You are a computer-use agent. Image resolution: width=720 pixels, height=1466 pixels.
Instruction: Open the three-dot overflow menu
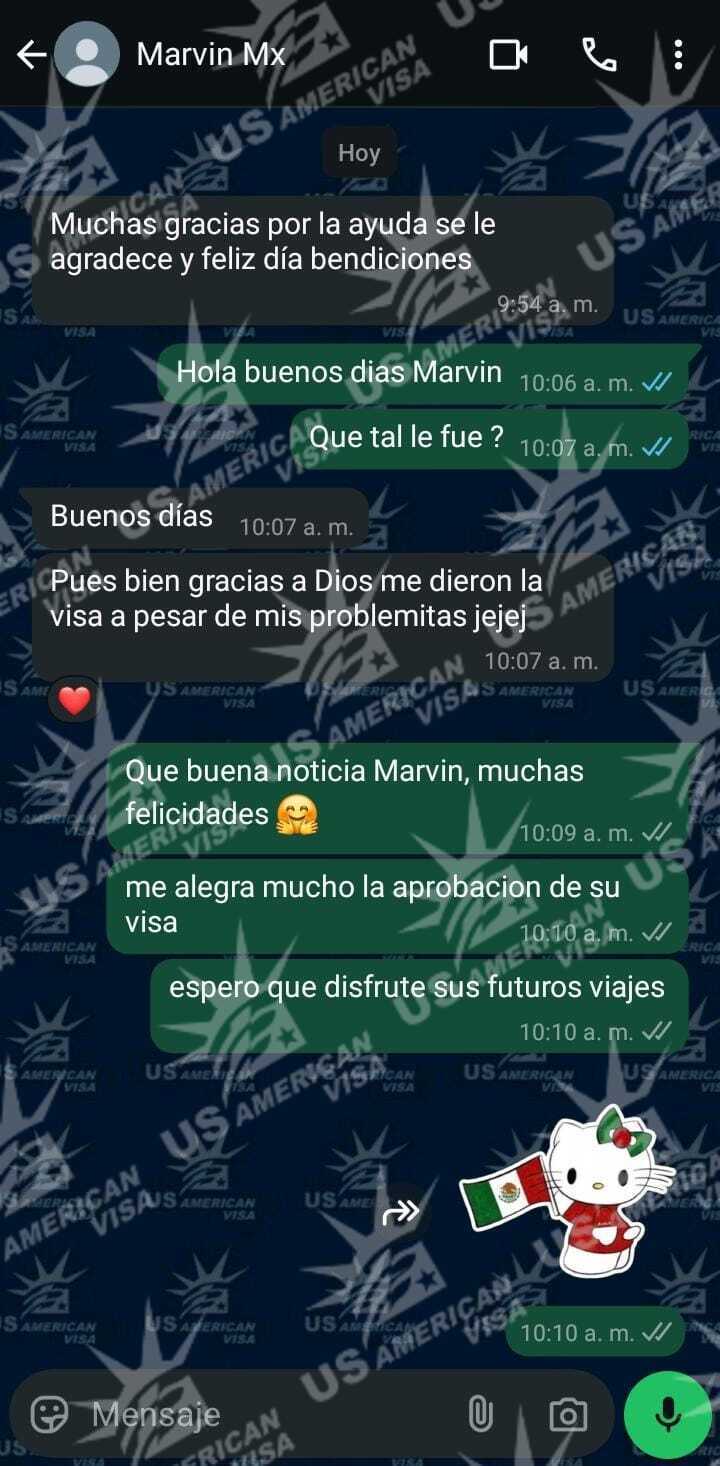pos(678,55)
